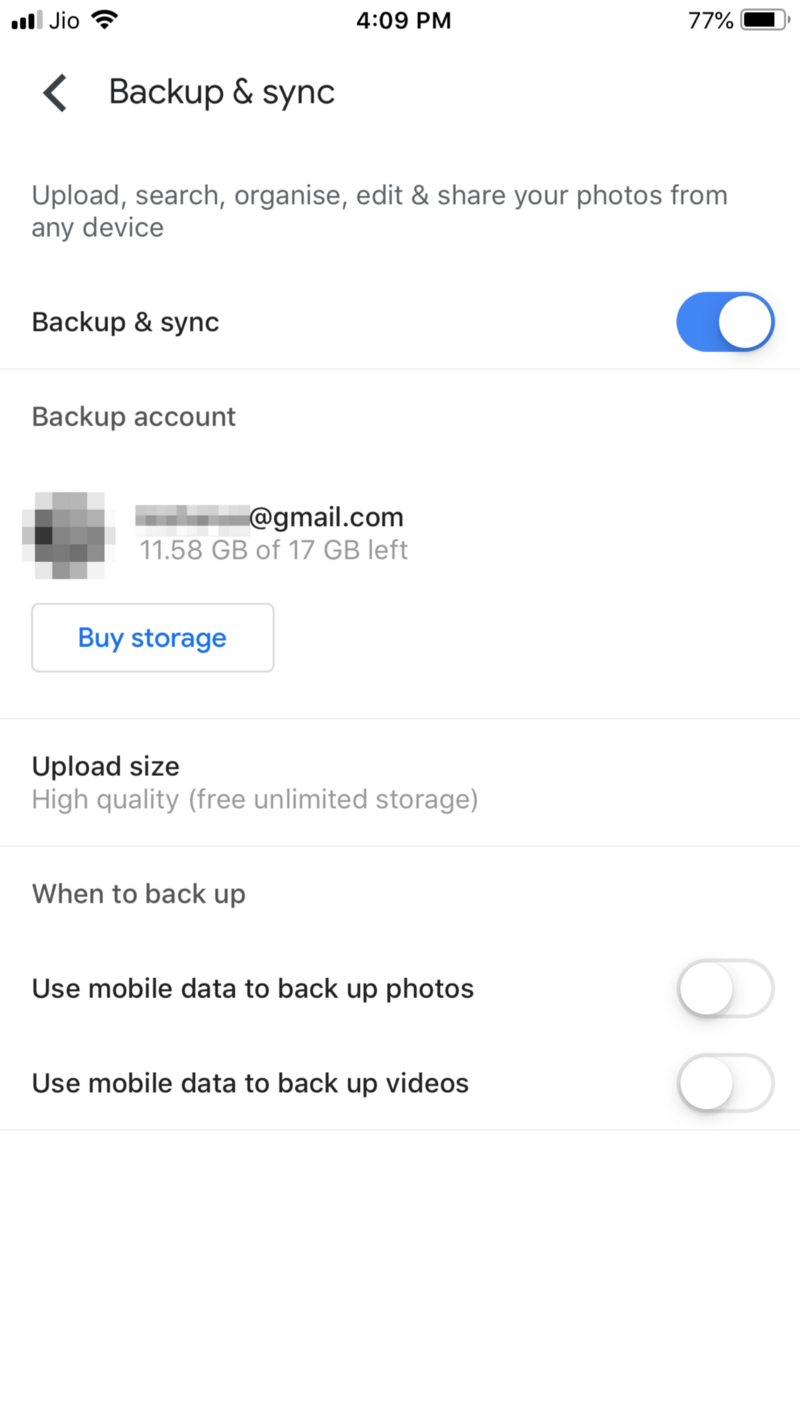
Task: Turn off the Backup & sync switch
Action: (725, 322)
